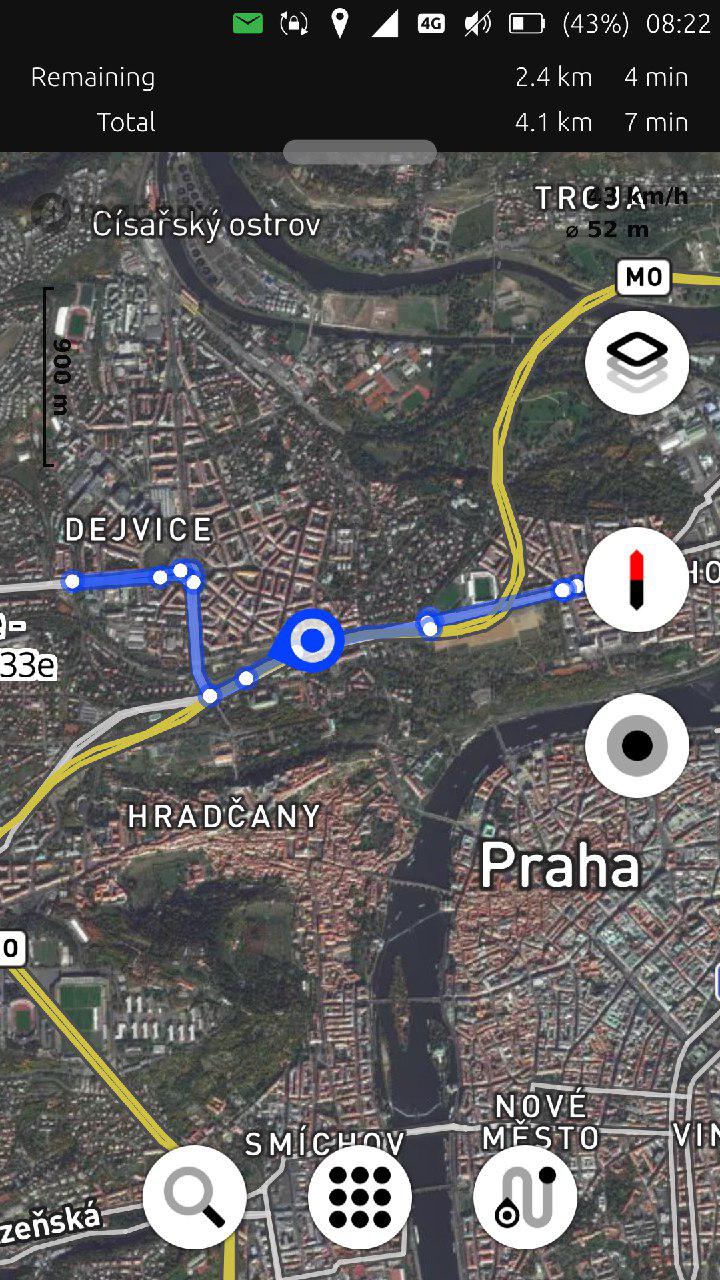Open the map layers selector

click(x=637, y=362)
